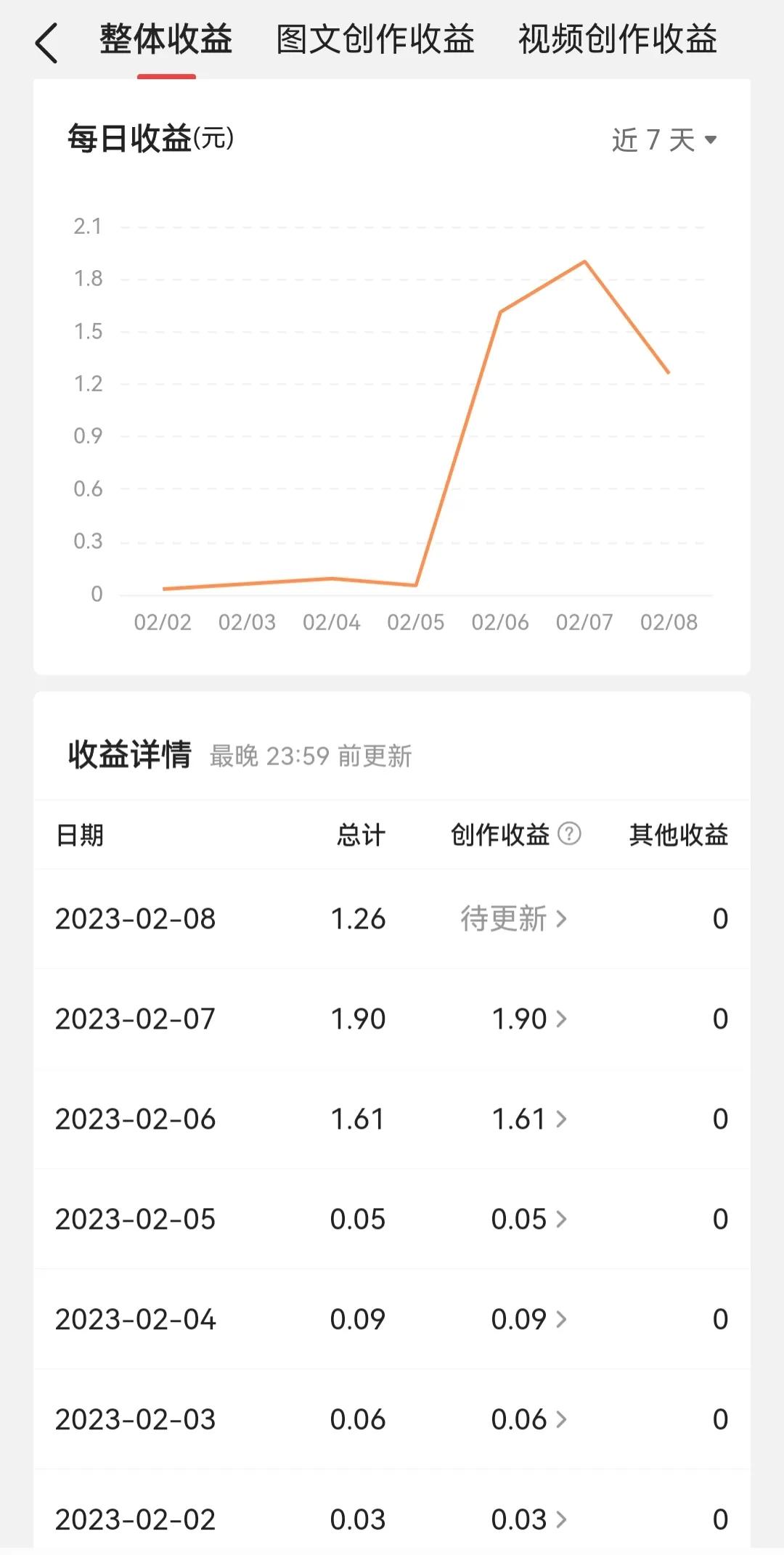Viewport: 784px width, 1555px height.
Task: Open details for the 0.05 income entry
Action: pos(518,1220)
